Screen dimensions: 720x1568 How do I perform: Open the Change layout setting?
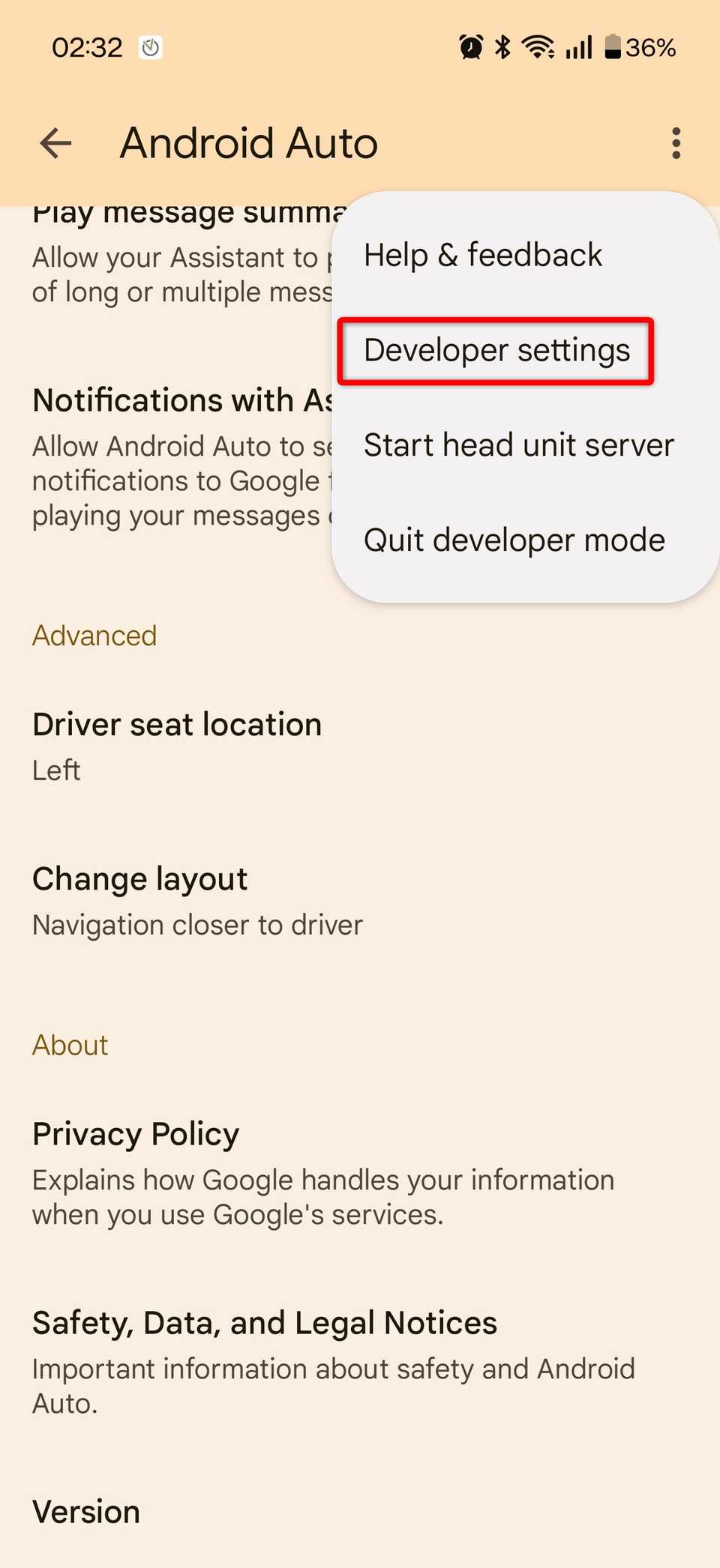[177, 896]
